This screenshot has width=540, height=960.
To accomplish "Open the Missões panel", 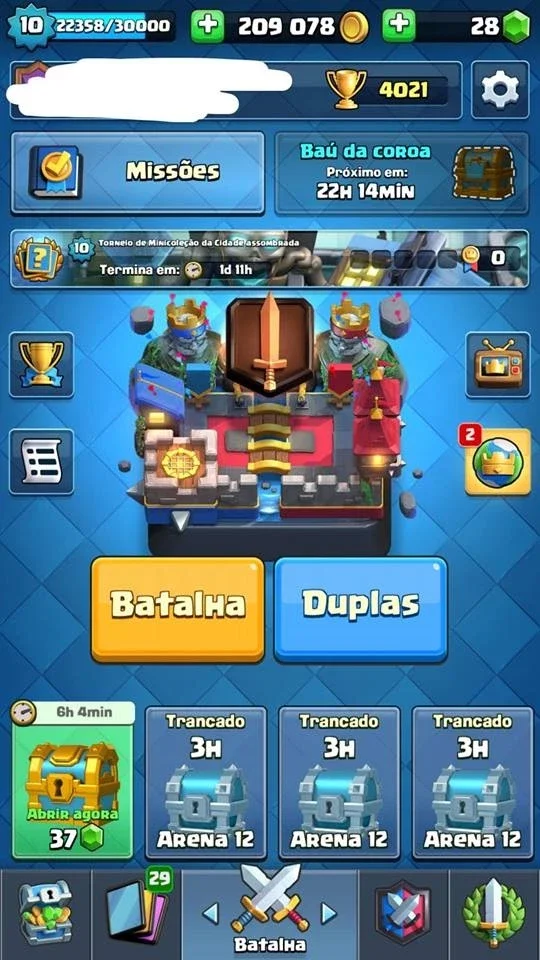I will pyautogui.click(x=138, y=172).
